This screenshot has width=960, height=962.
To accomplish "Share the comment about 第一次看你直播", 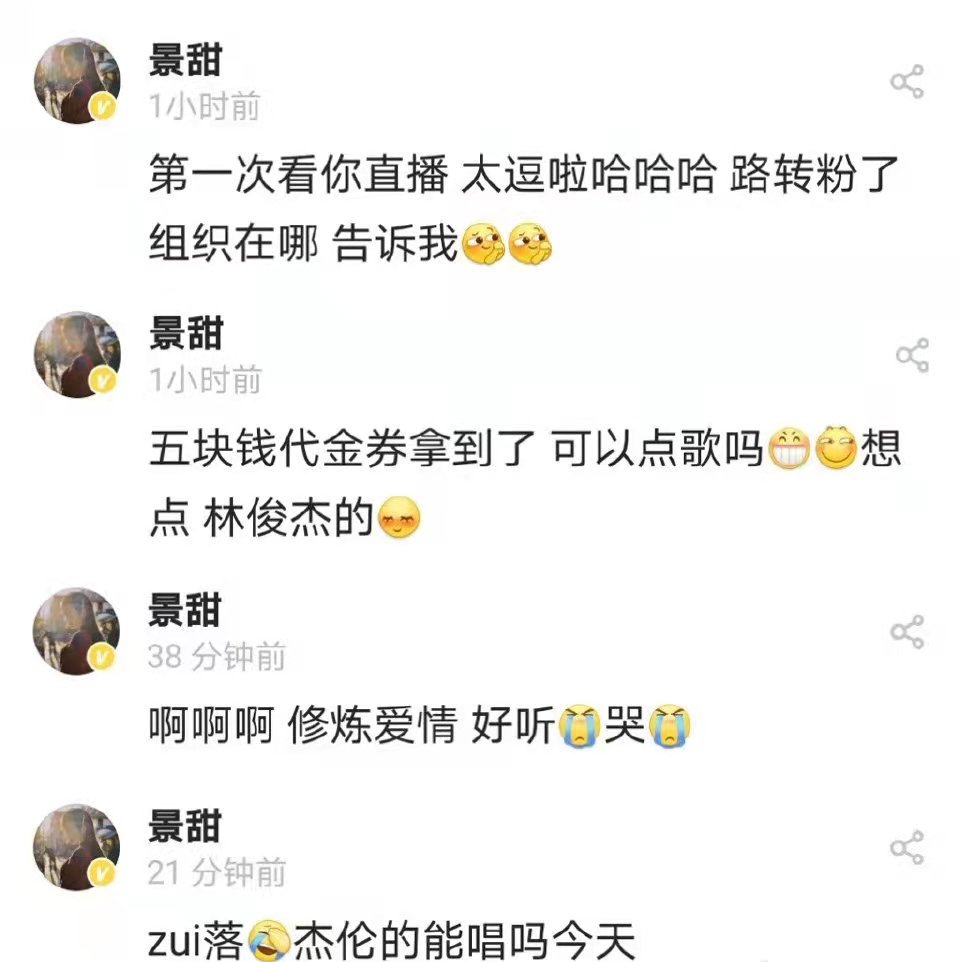I will click(x=907, y=82).
